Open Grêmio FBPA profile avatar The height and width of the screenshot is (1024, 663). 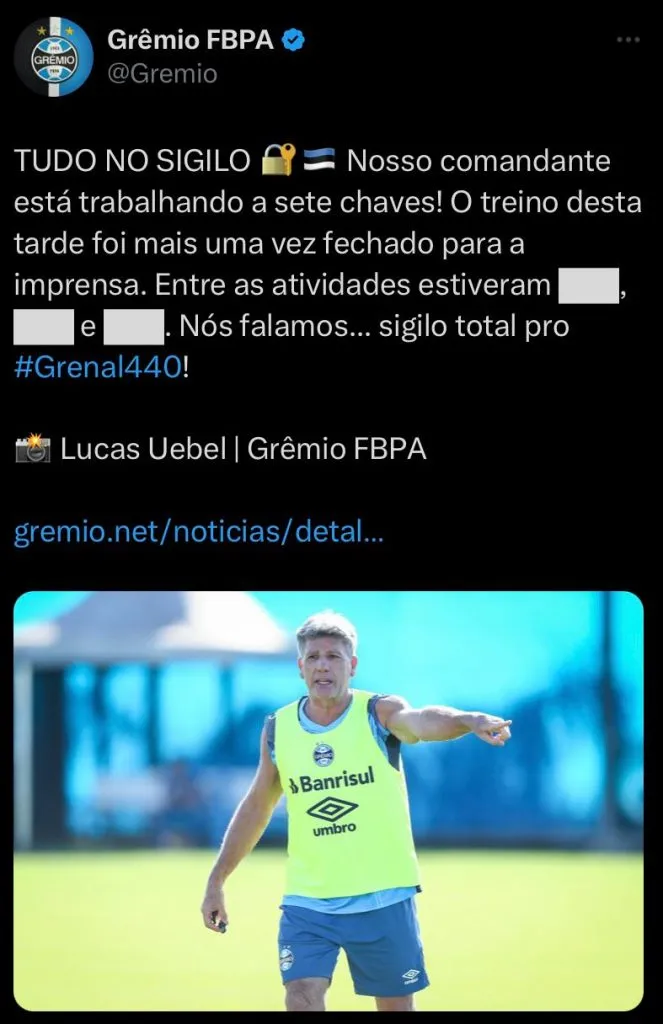[53, 56]
